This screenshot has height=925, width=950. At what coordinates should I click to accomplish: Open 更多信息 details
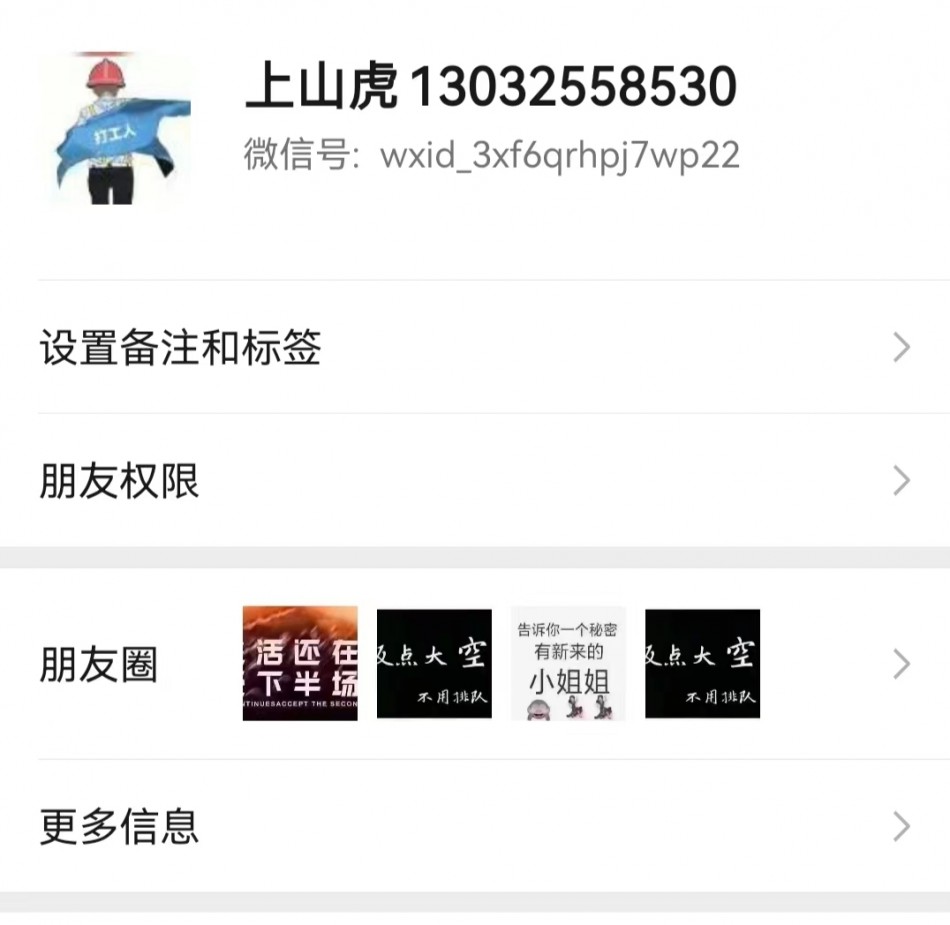tap(475, 827)
